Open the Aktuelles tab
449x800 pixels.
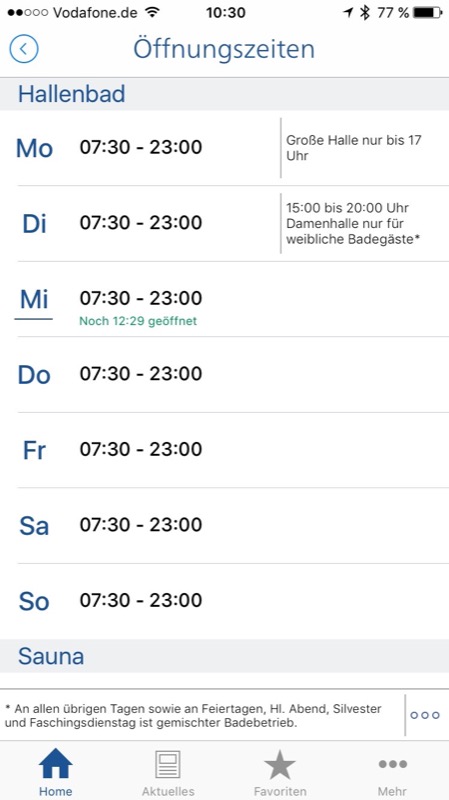coord(168,772)
